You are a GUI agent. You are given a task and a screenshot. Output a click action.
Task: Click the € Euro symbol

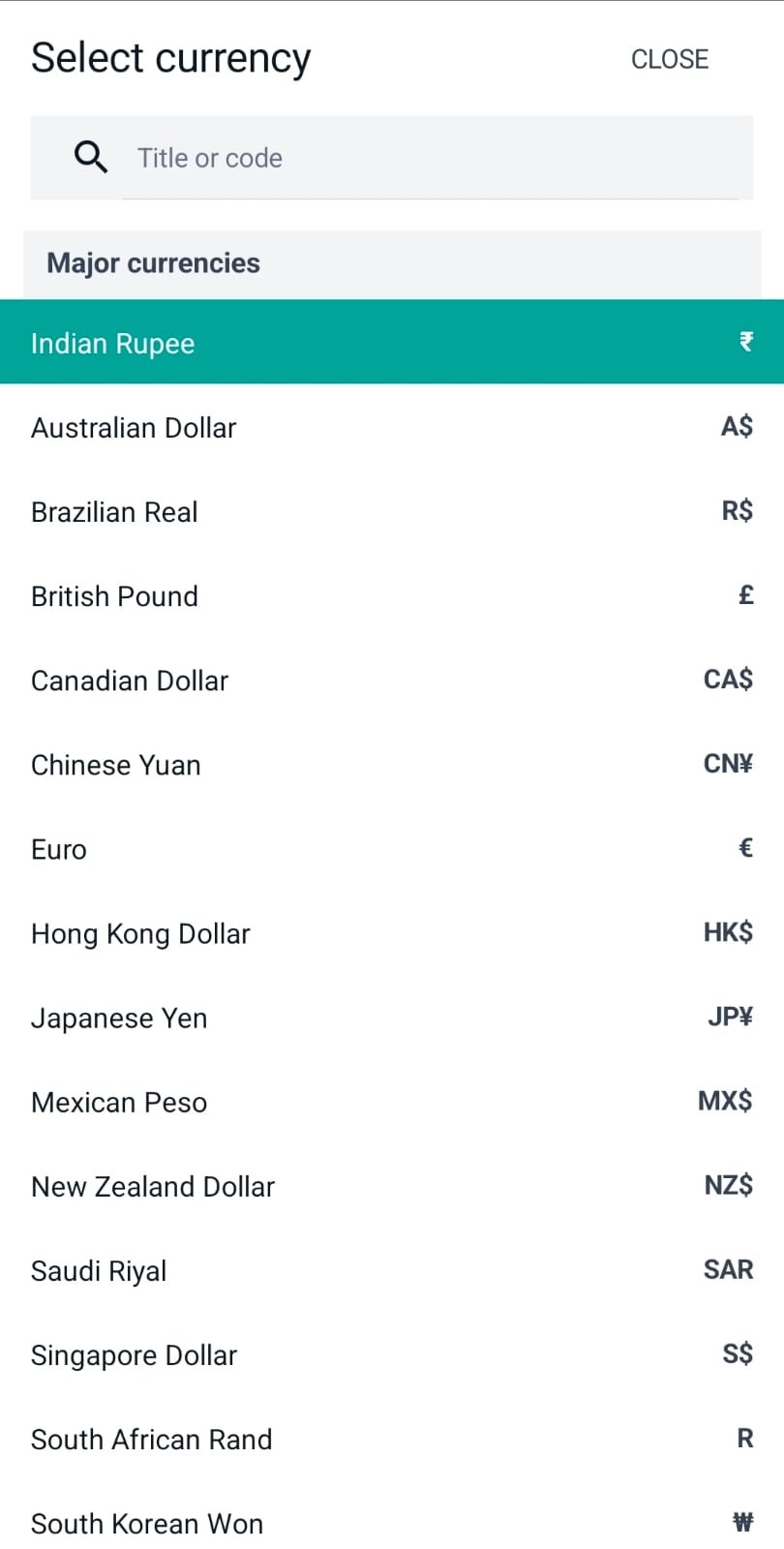(x=744, y=847)
